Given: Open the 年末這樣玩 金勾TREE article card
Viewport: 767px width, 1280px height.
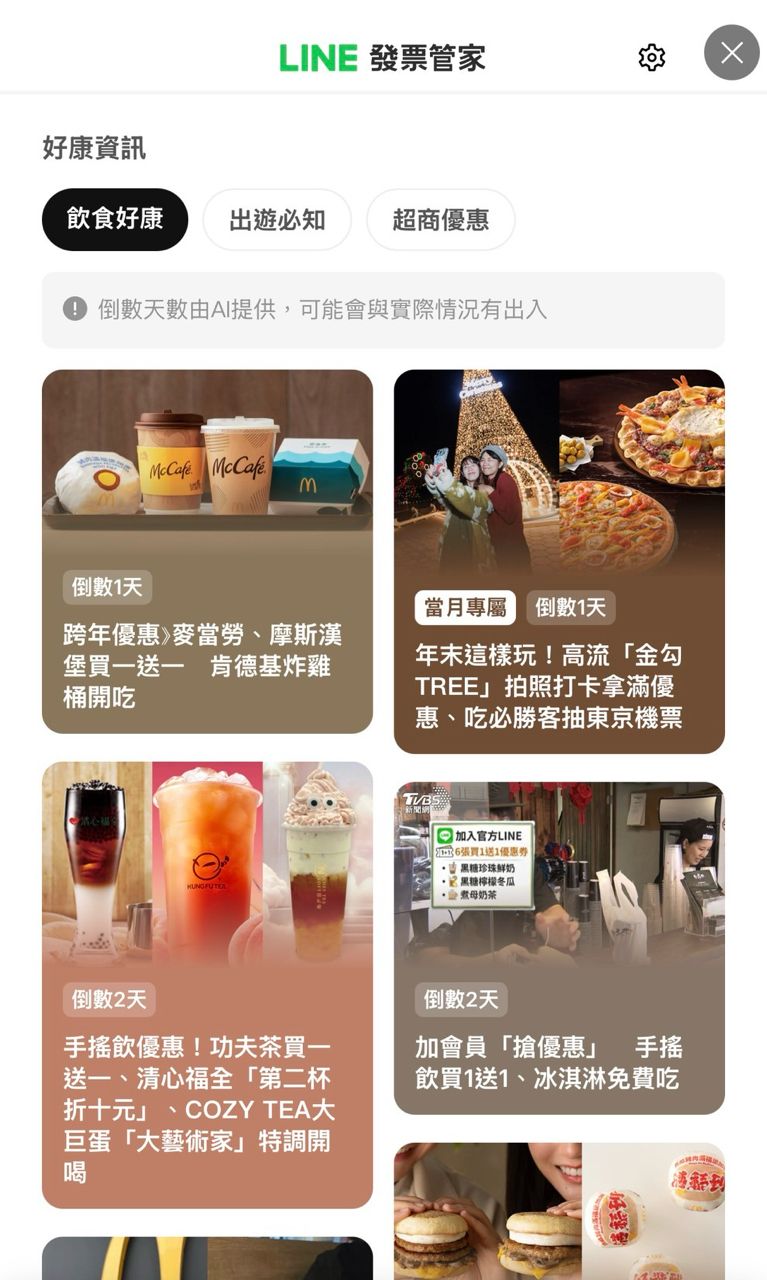Looking at the screenshot, I should pyautogui.click(x=559, y=561).
